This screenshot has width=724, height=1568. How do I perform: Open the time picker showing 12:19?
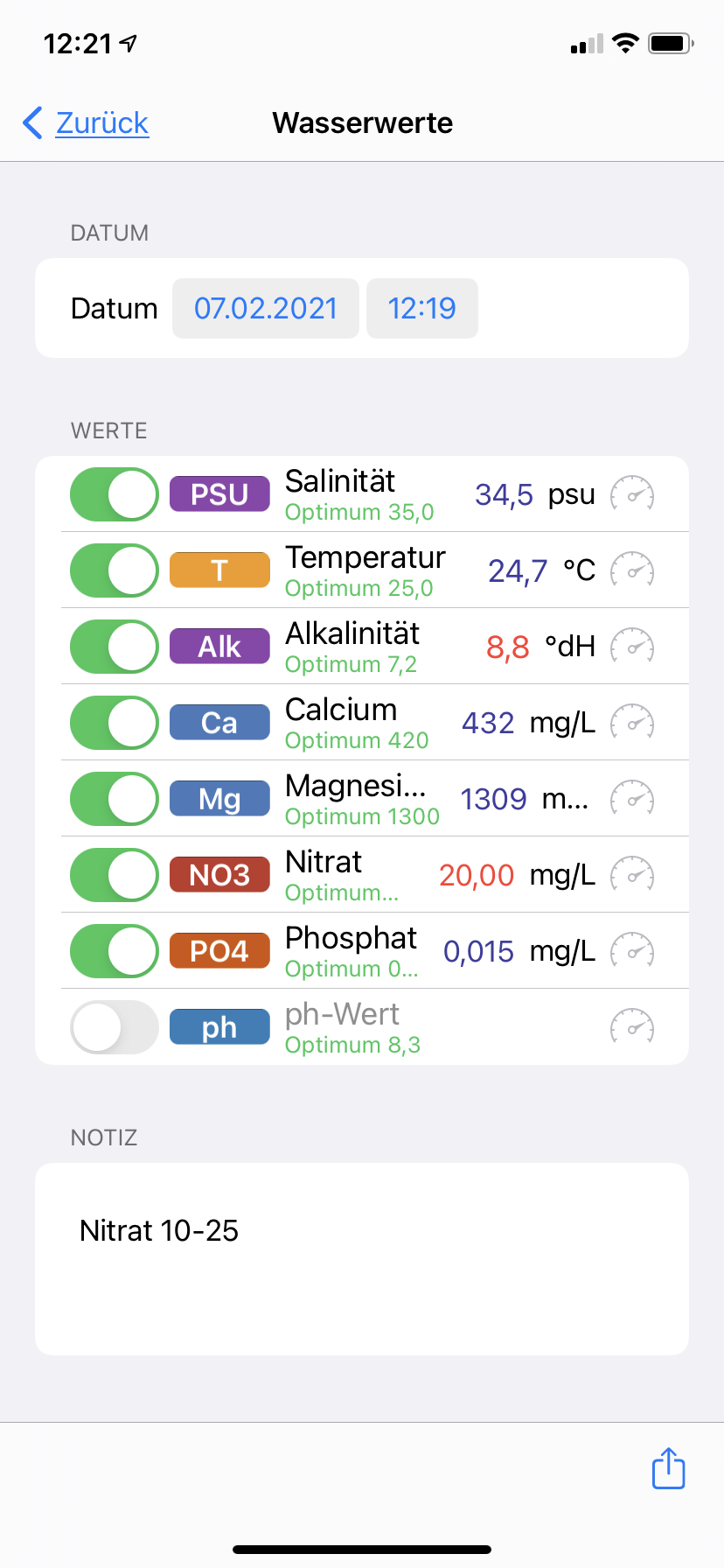[421, 308]
